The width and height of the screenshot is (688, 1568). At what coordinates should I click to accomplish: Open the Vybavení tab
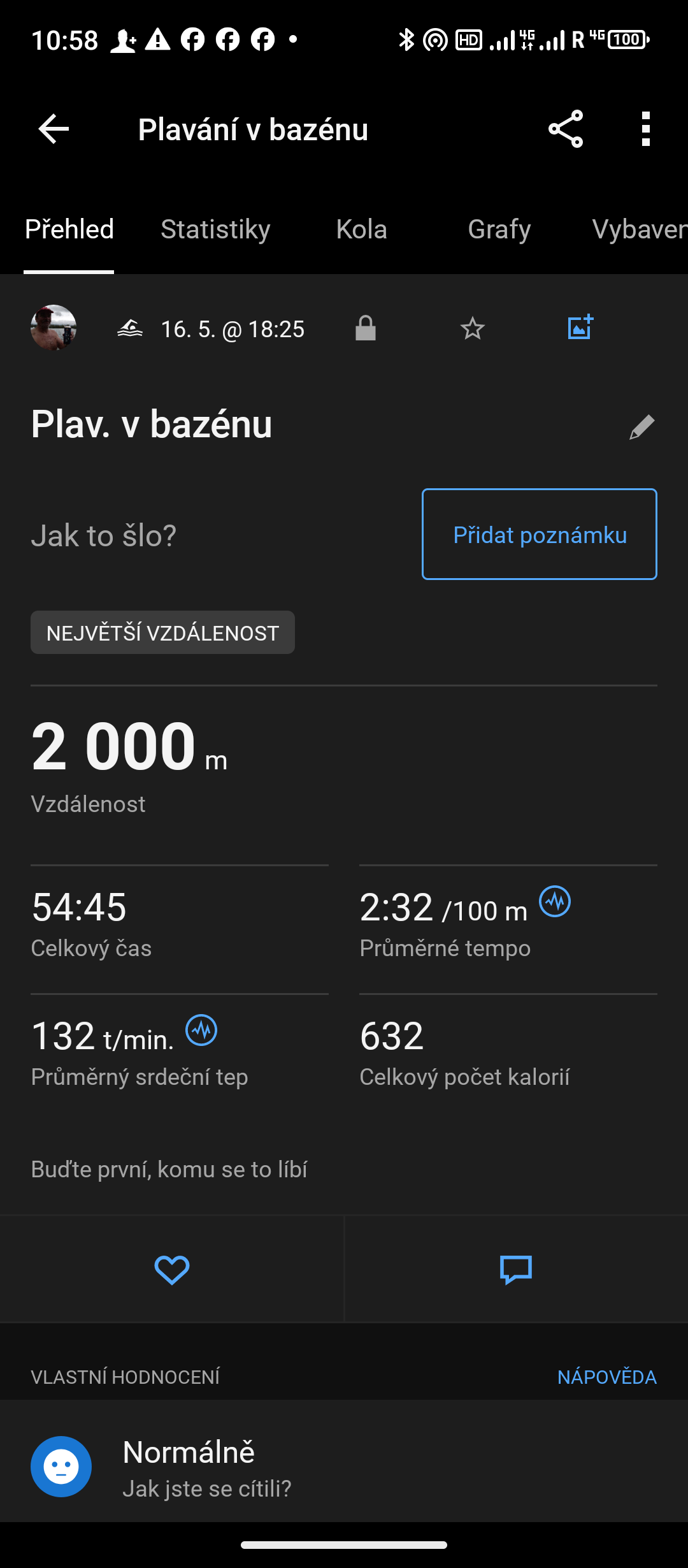[x=638, y=229]
